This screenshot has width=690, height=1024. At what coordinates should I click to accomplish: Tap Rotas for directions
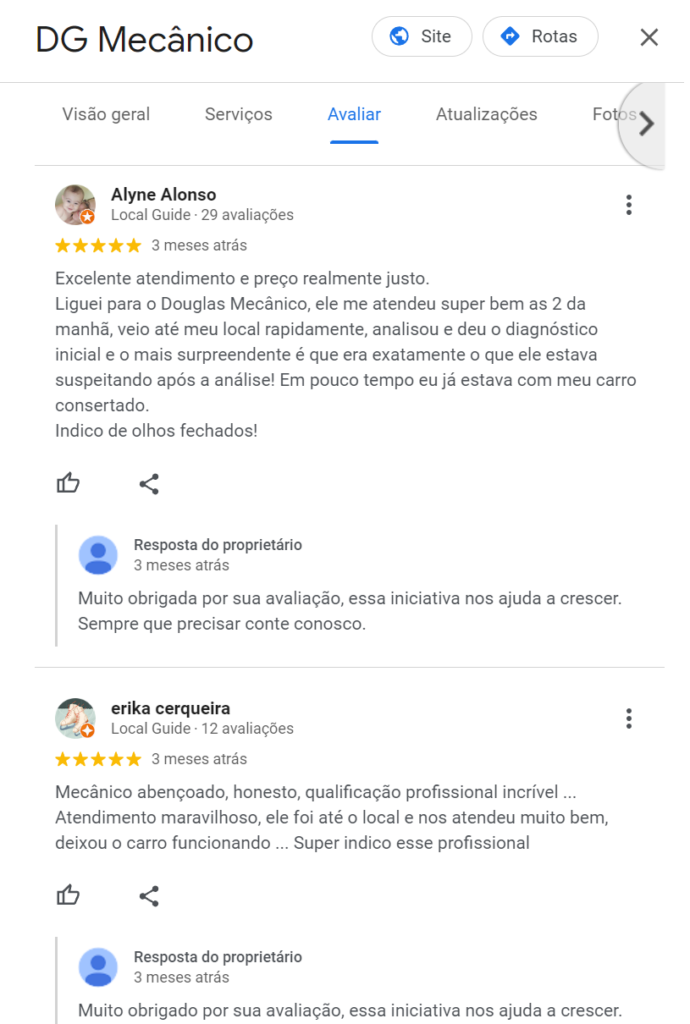tap(540, 37)
